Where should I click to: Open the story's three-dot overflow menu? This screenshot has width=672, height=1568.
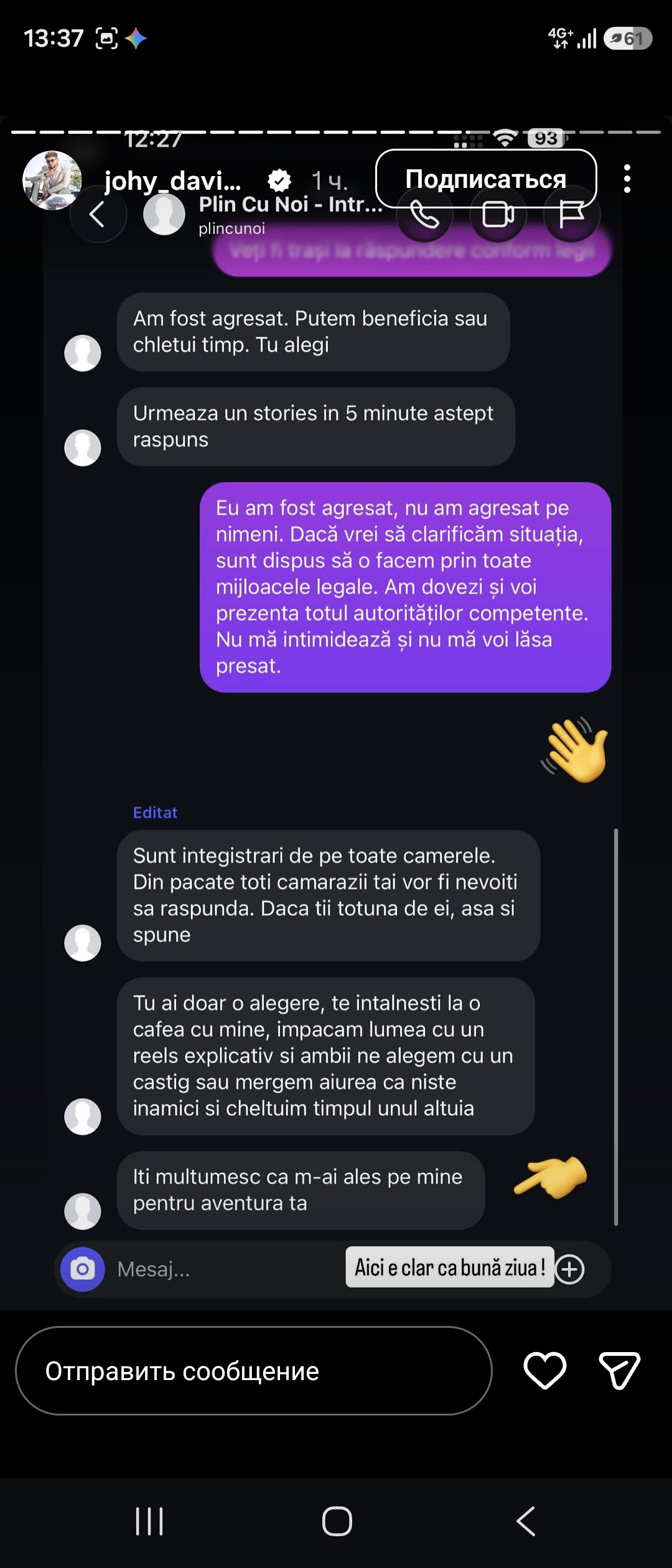click(627, 179)
